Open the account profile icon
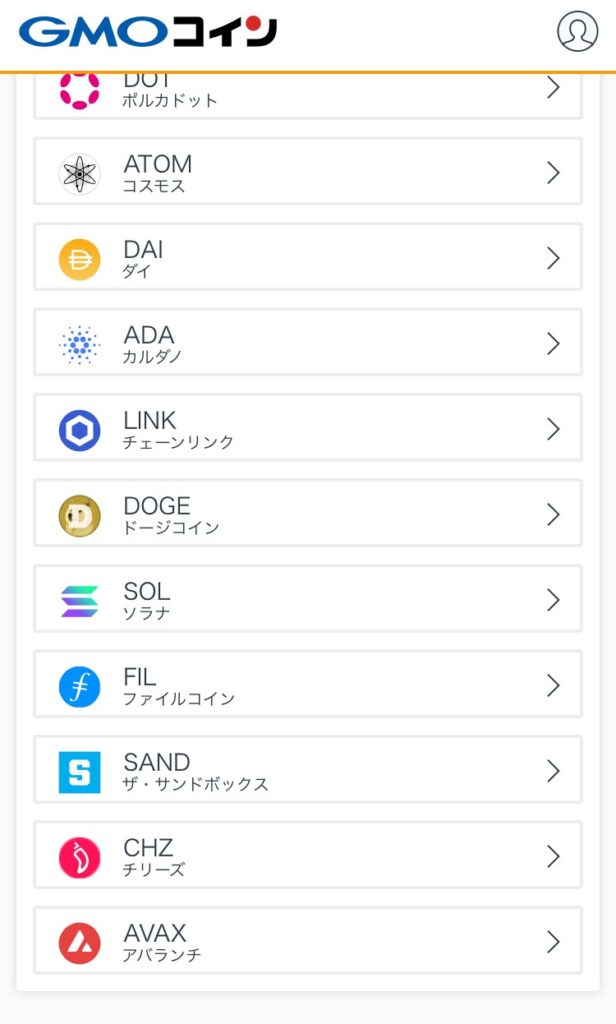The image size is (616, 1024). click(577, 31)
